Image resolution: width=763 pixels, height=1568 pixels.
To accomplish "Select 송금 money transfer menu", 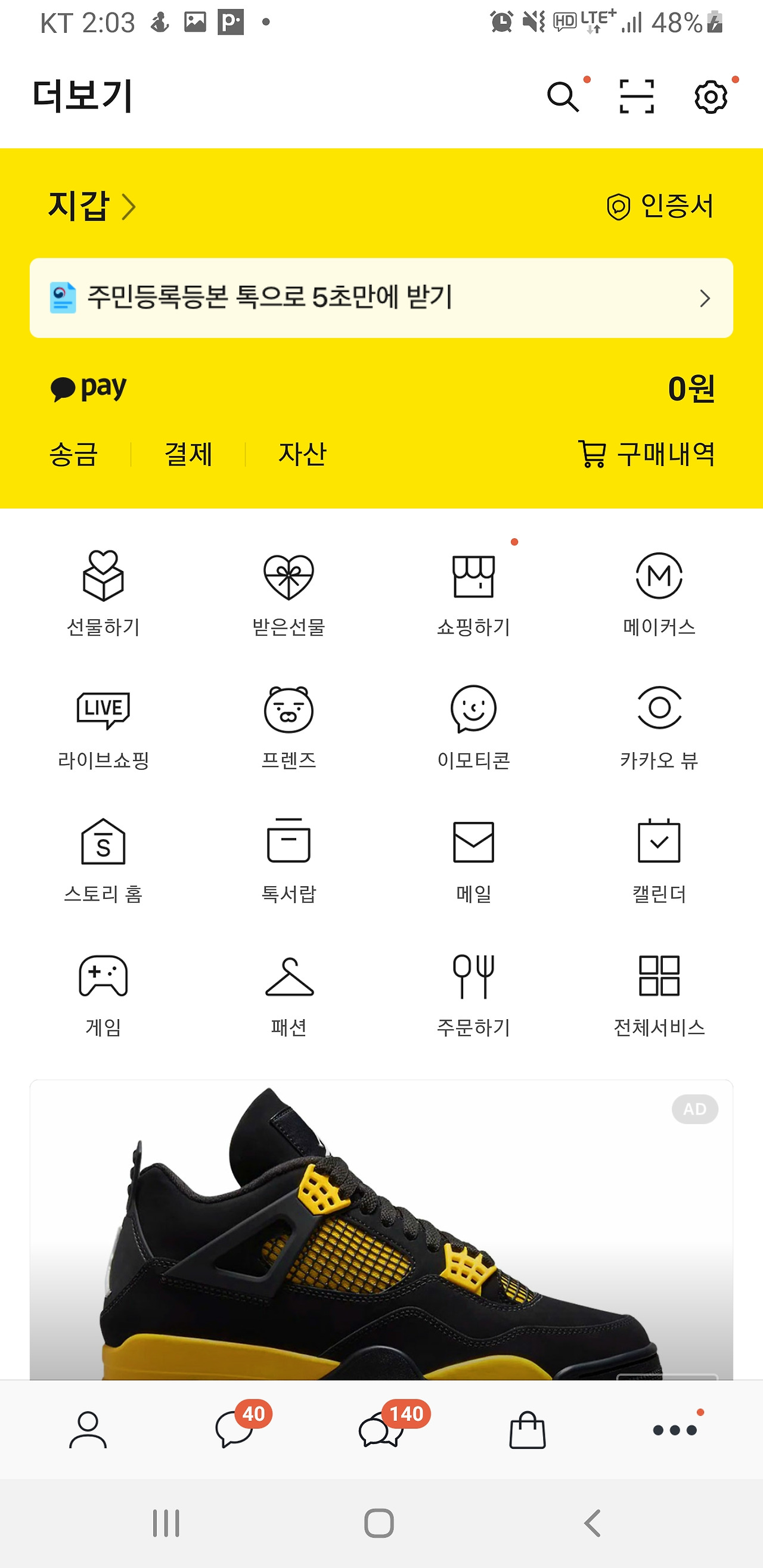I will 73,454.
